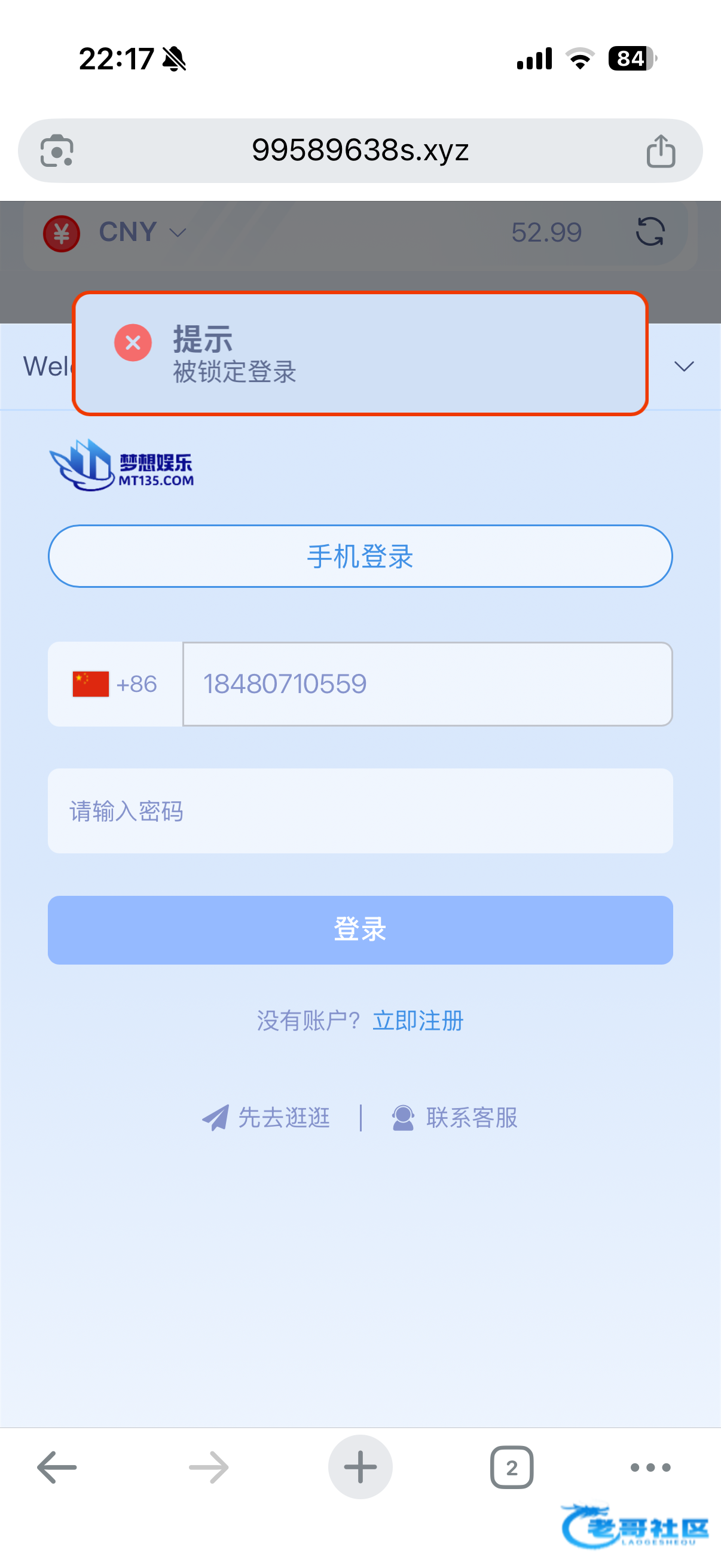Share the current page
Viewport: 721px width, 1568px height.
(x=660, y=151)
